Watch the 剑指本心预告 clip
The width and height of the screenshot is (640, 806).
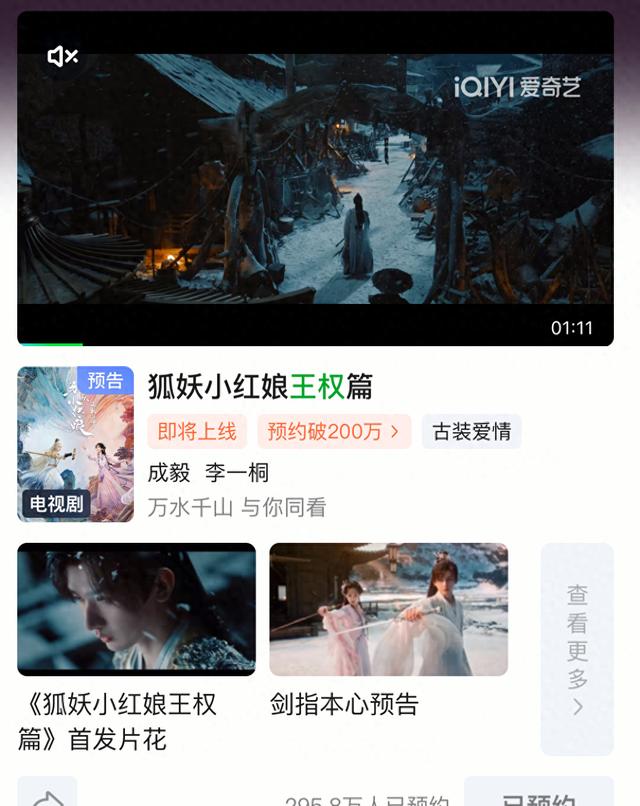point(388,610)
